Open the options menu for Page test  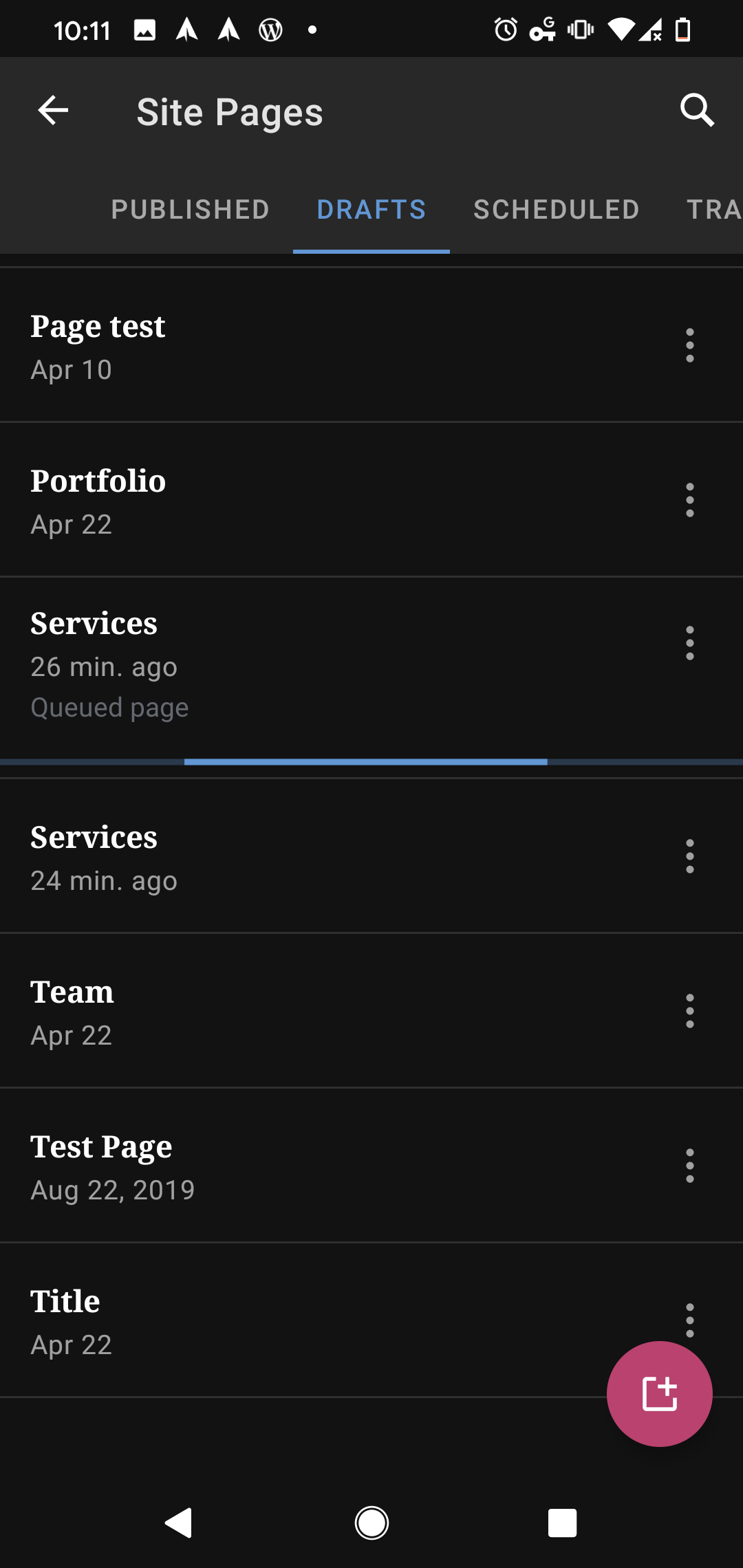[689, 346]
